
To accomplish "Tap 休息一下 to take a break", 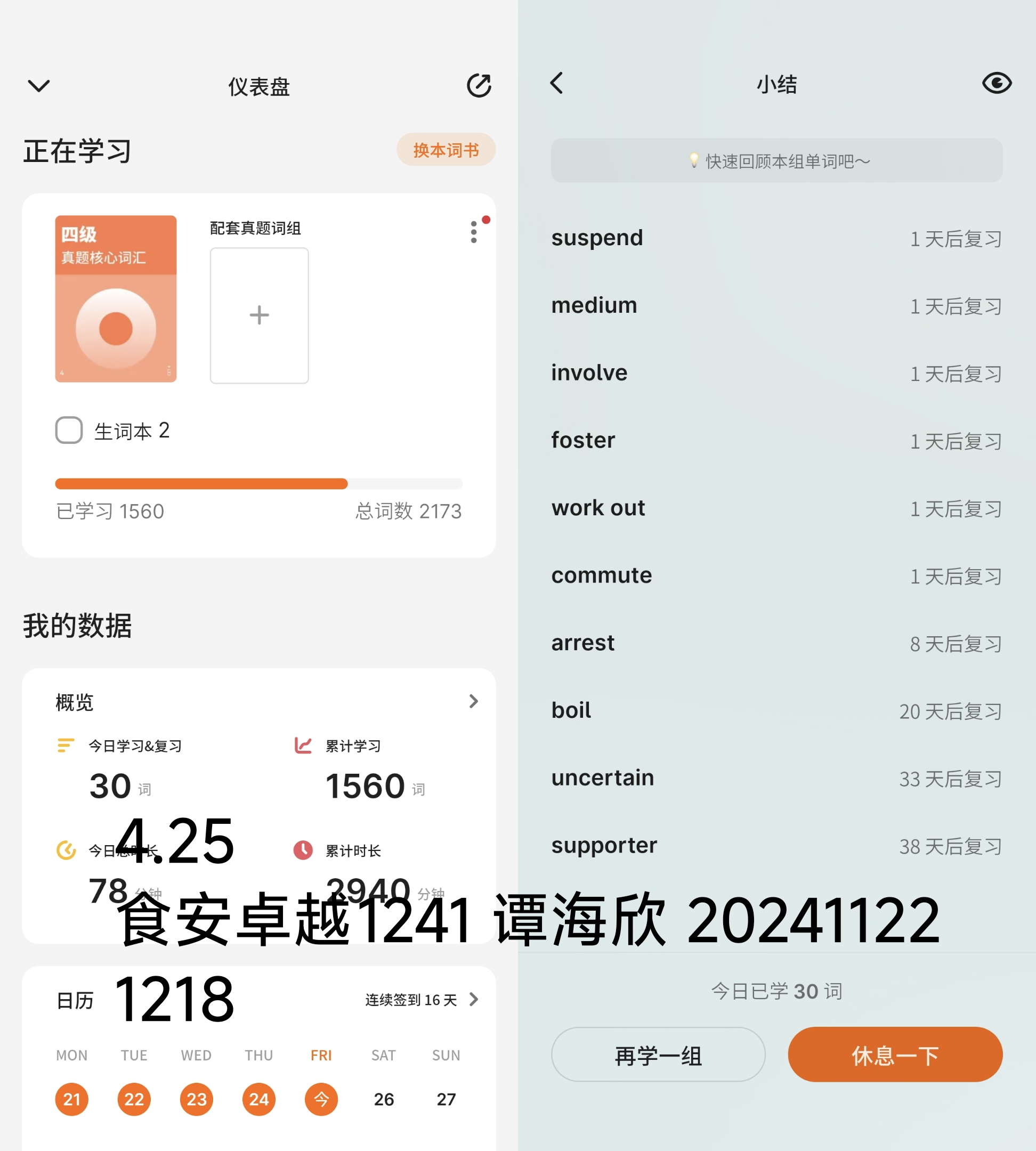I will coord(895,1054).
